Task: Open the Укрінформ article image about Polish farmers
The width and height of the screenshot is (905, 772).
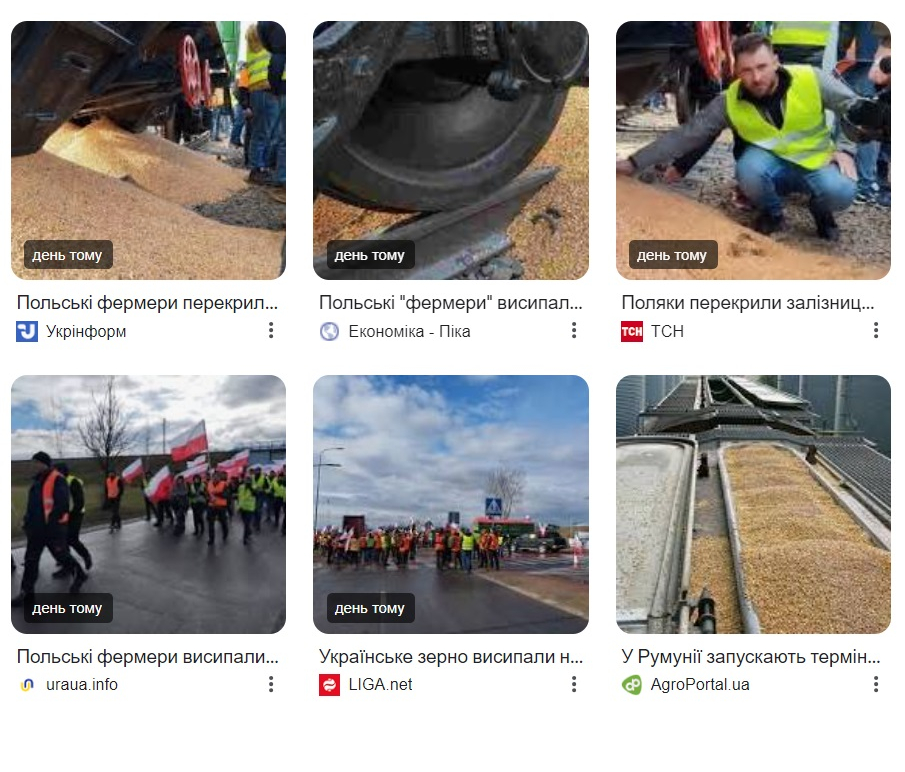Action: (x=148, y=150)
